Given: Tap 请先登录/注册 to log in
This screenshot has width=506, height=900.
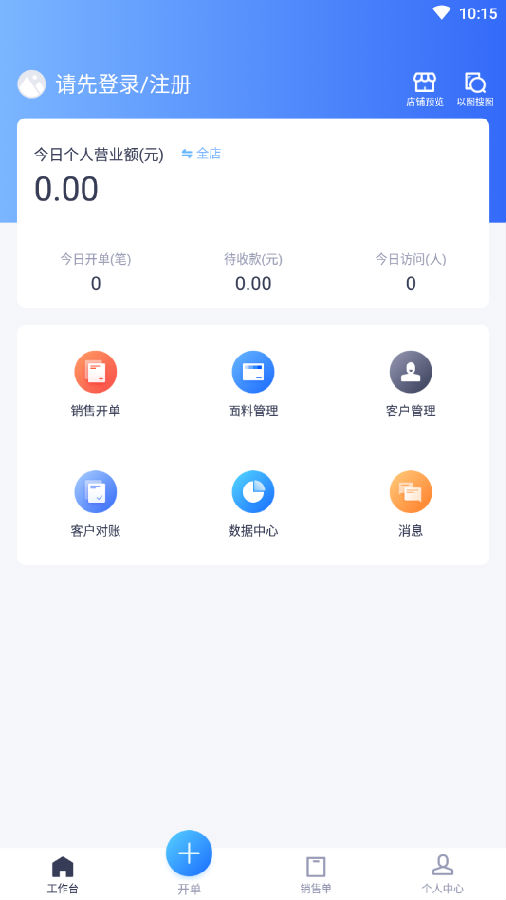Looking at the screenshot, I should tap(123, 84).
